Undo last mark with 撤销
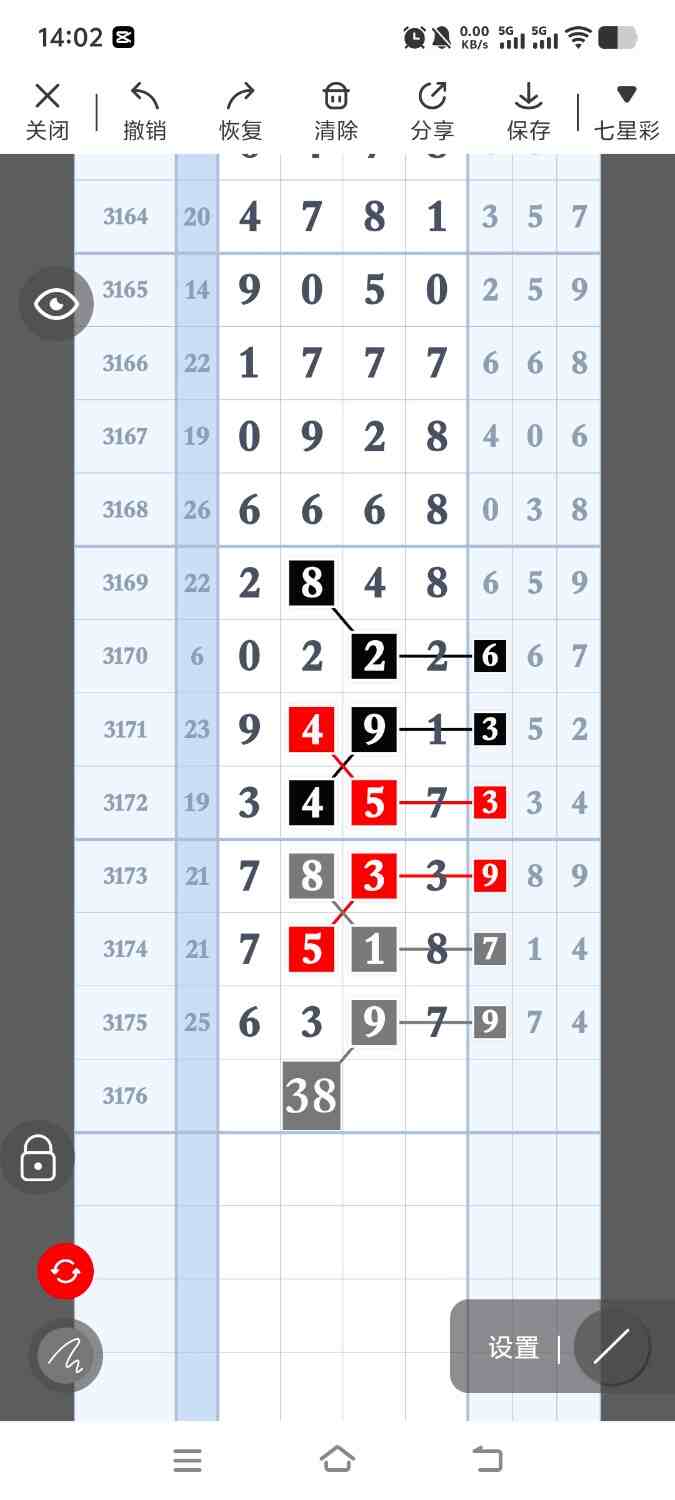This screenshot has height=1500, width=675. 145,111
